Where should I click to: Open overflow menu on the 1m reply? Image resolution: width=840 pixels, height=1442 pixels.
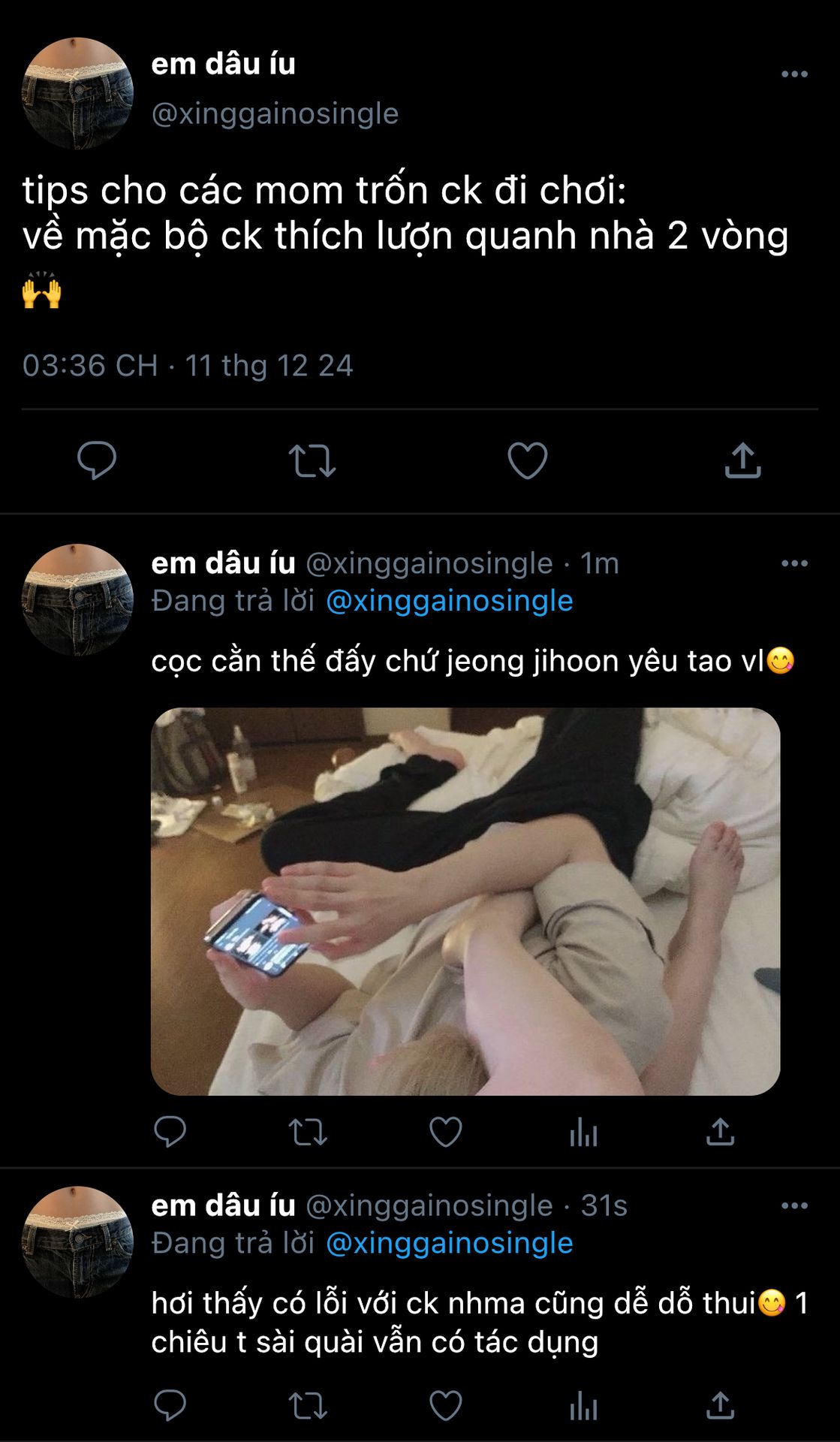794,563
